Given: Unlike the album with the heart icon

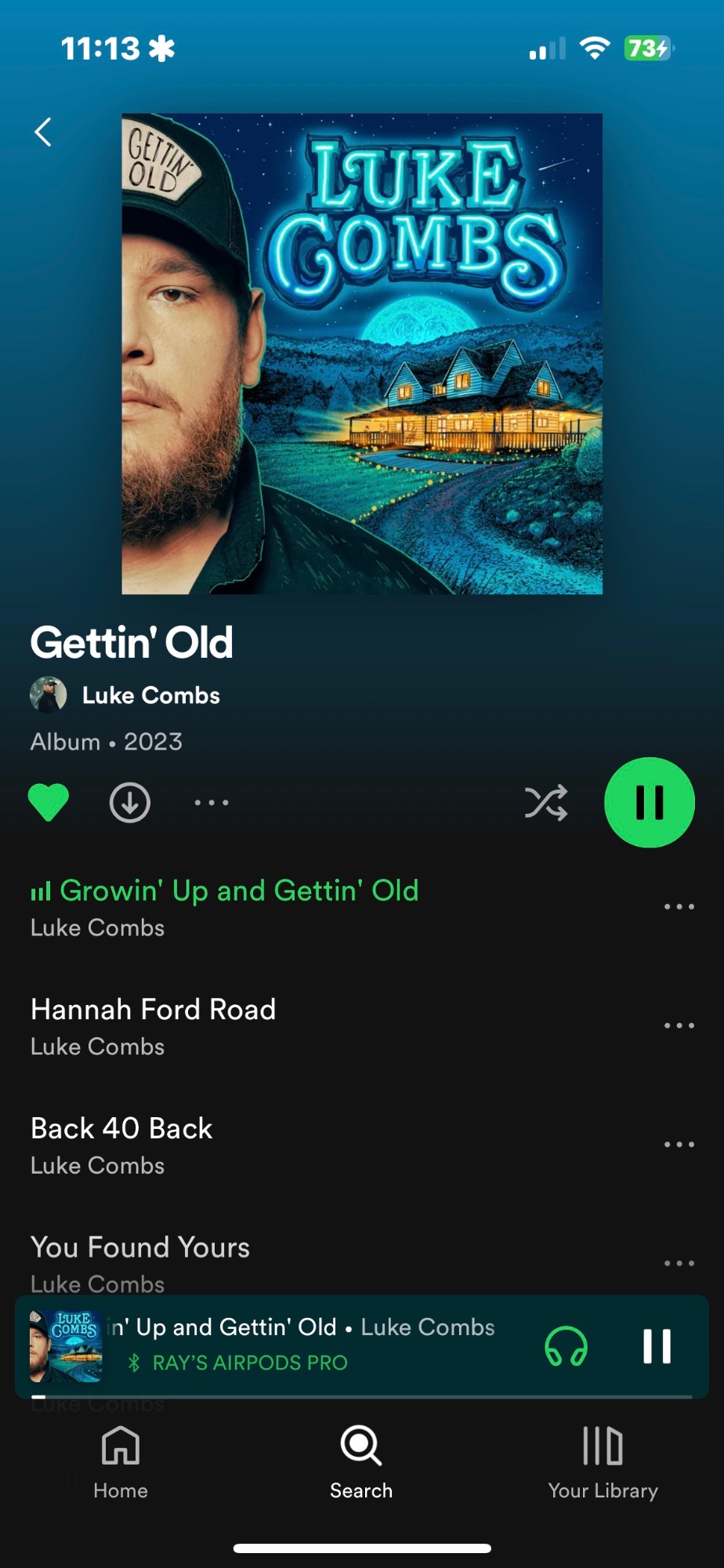Looking at the screenshot, I should click(x=49, y=803).
